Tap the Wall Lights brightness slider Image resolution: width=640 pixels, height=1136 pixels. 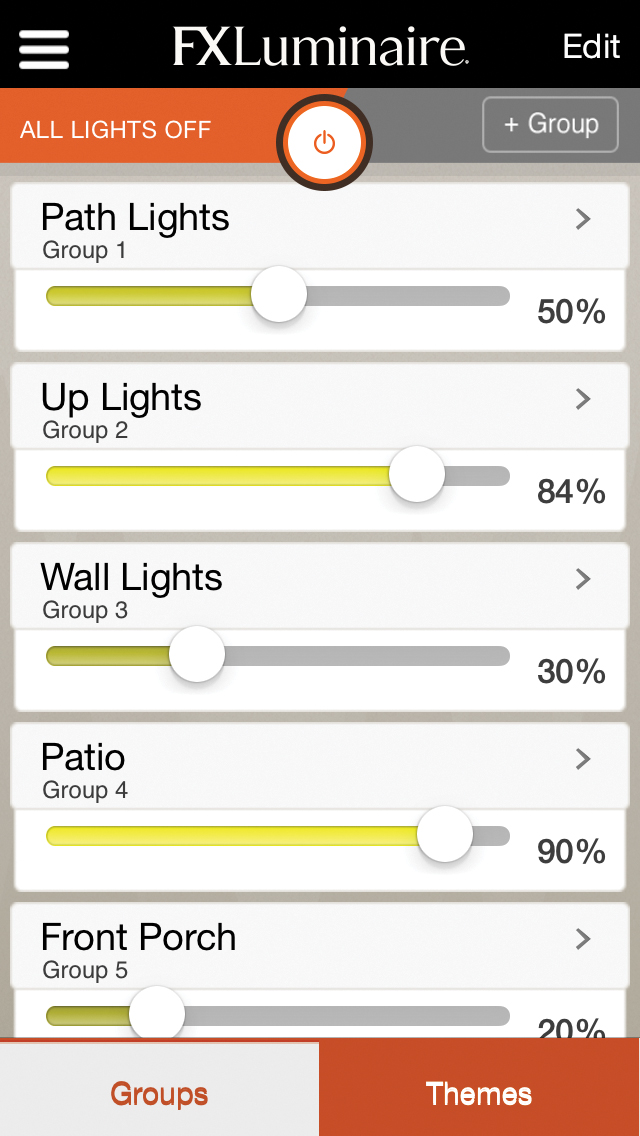pyautogui.click(x=278, y=655)
